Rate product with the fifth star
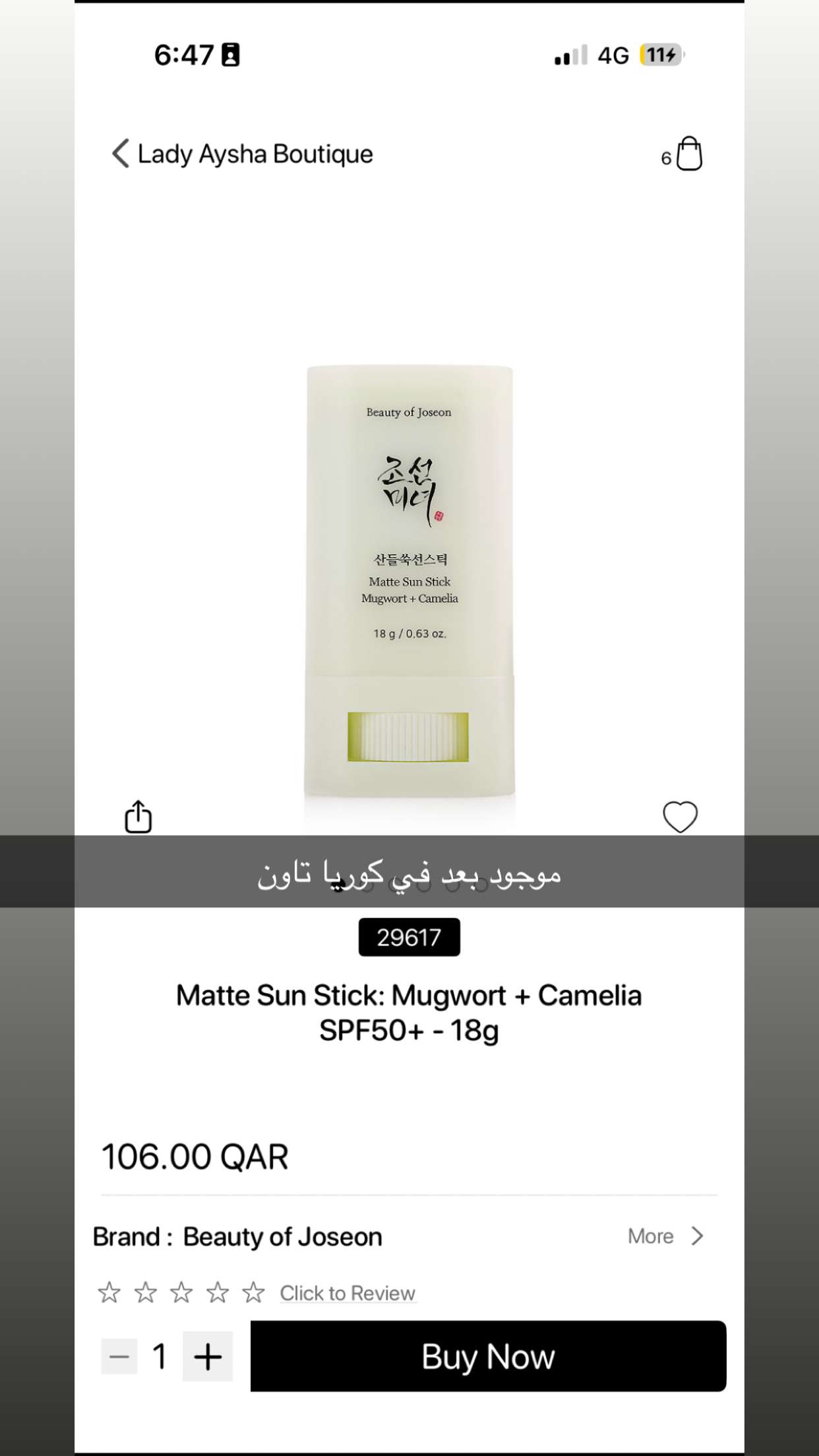The height and width of the screenshot is (1456, 819). [253, 1292]
